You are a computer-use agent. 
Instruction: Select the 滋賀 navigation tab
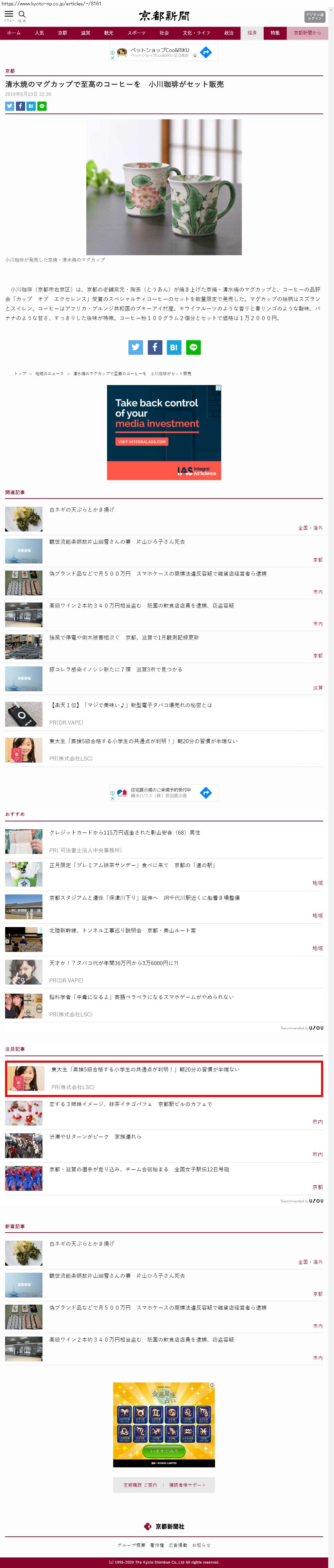85,33
